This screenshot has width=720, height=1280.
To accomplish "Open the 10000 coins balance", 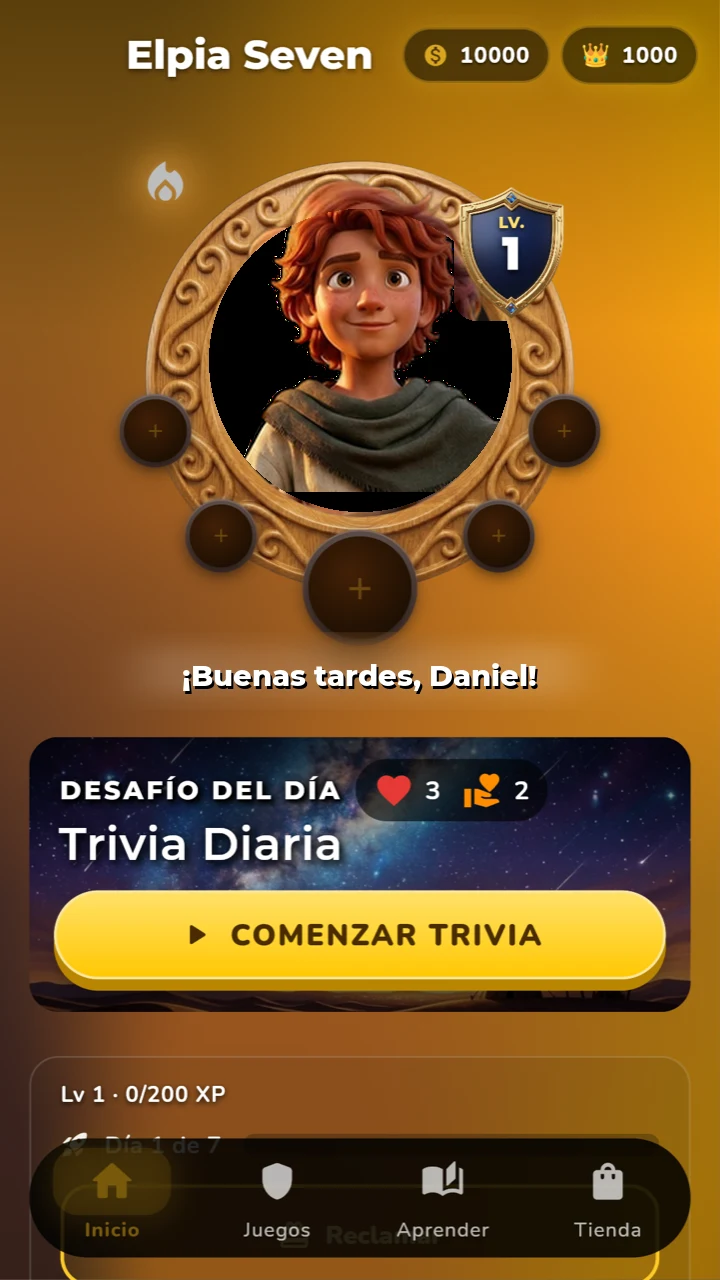I will [x=476, y=55].
